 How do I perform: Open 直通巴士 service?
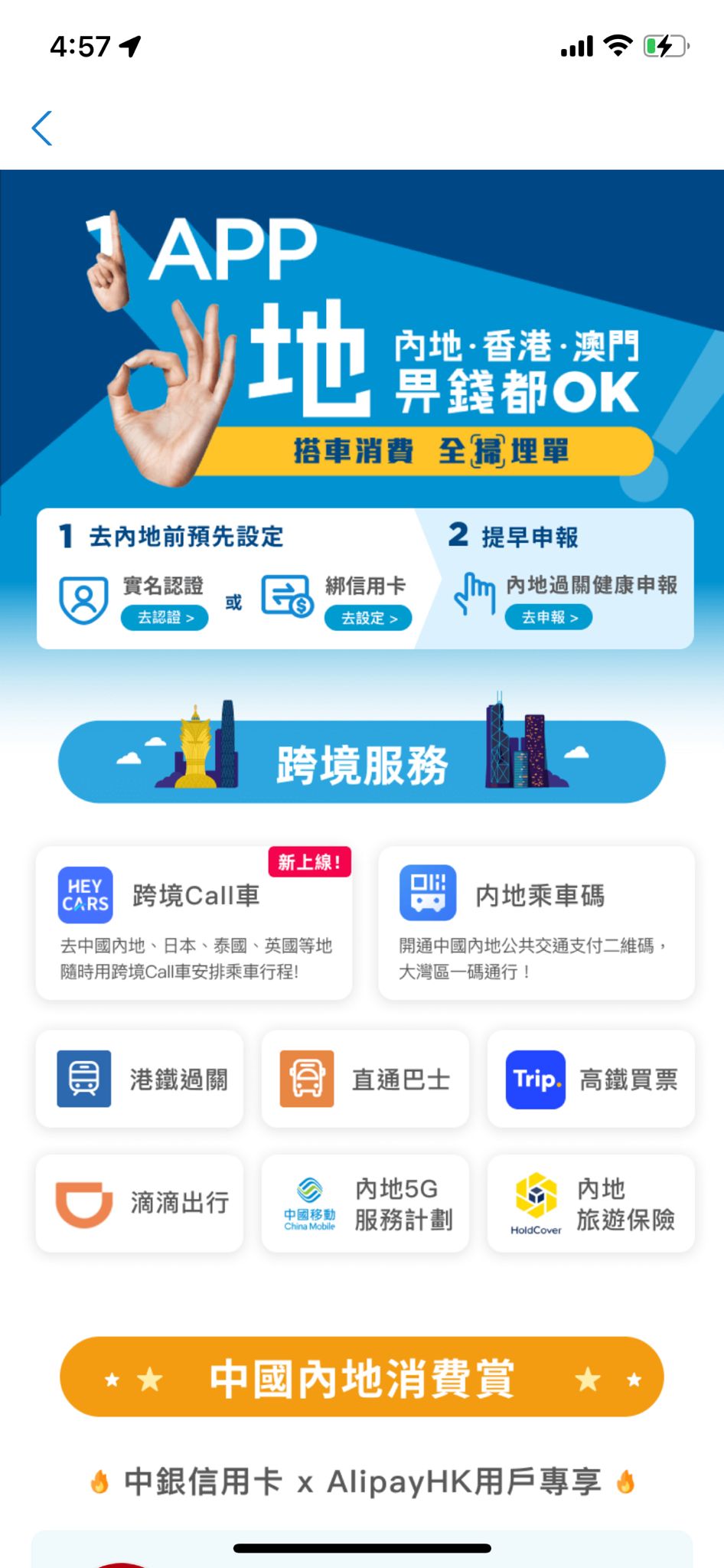tap(365, 1079)
